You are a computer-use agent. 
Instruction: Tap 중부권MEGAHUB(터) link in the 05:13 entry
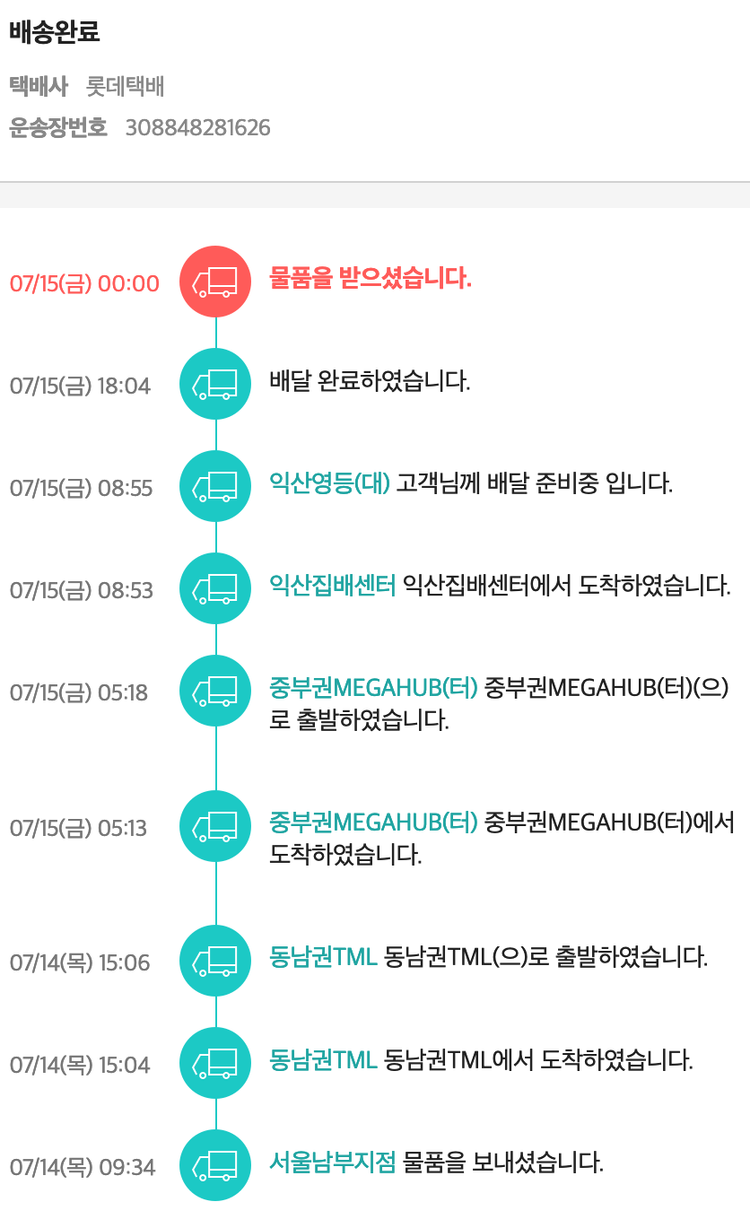pos(373,823)
